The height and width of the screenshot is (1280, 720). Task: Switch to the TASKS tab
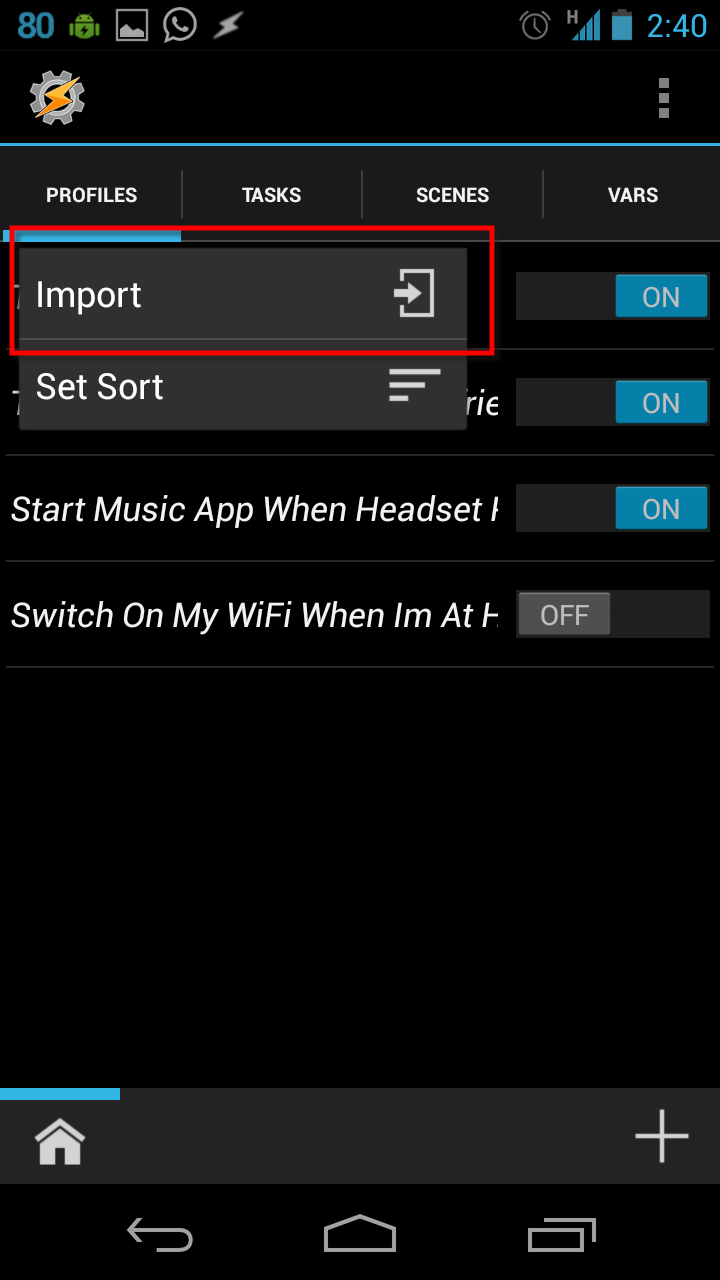[x=271, y=194]
